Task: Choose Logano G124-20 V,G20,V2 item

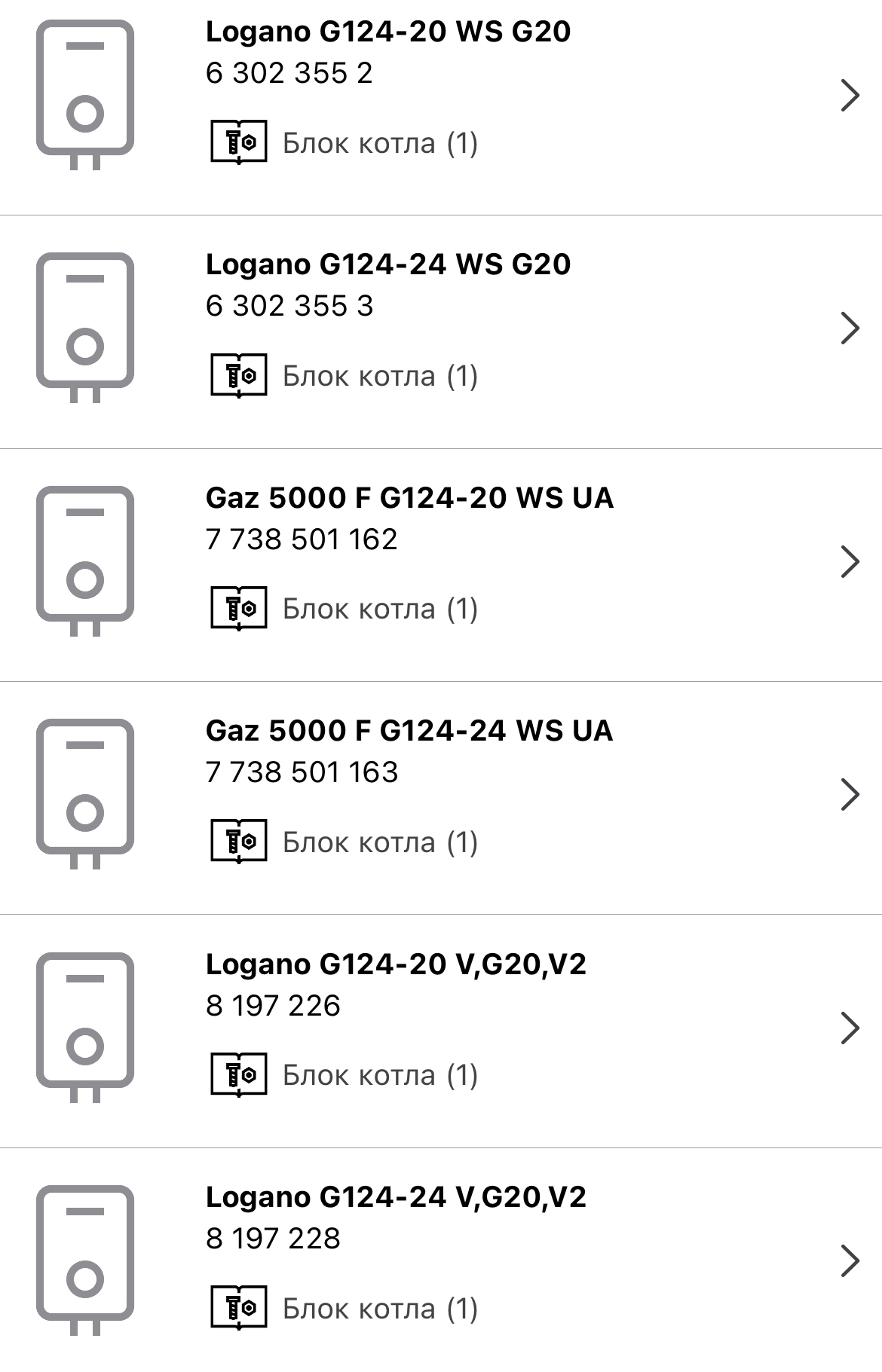Action: click(441, 1028)
